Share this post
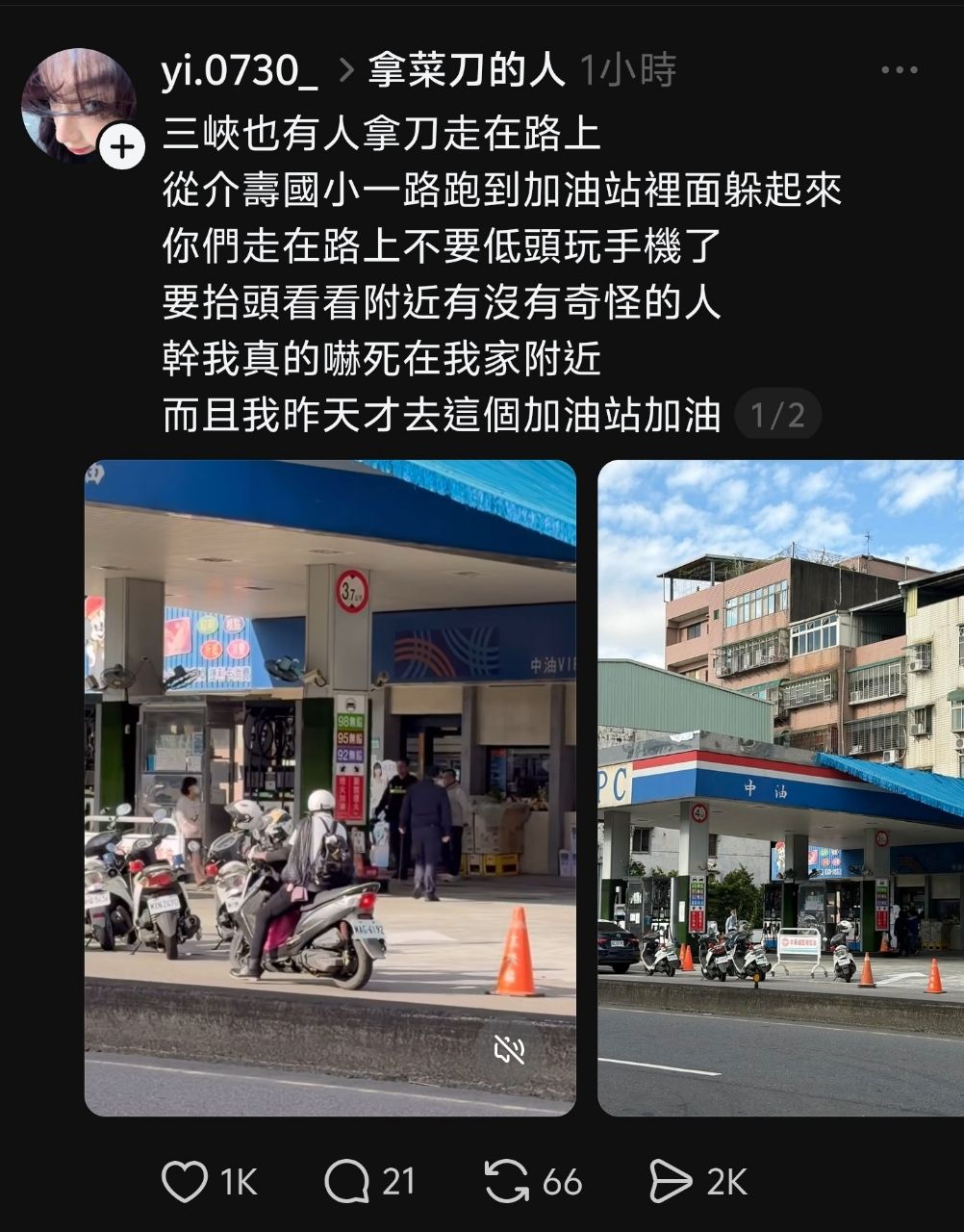 point(671,1182)
